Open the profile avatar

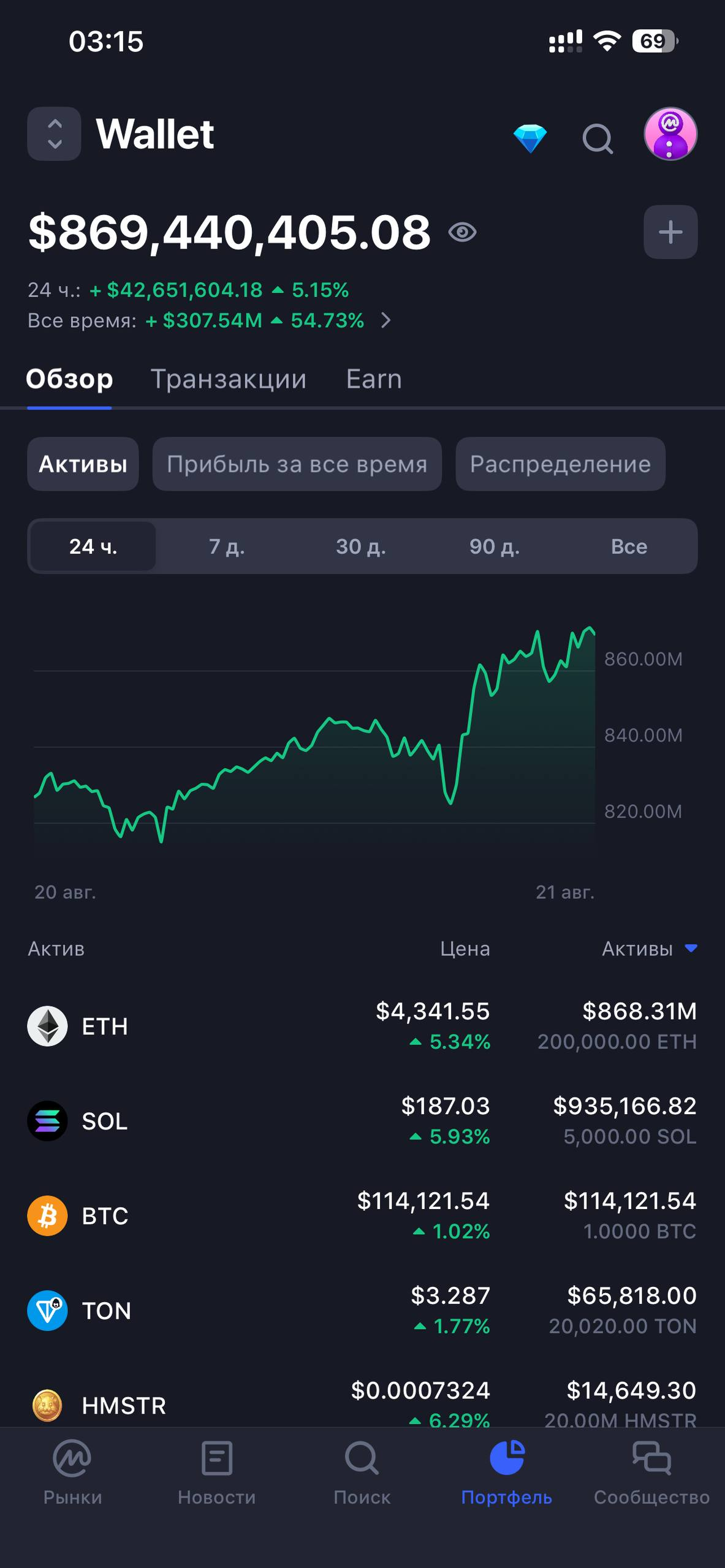tap(670, 134)
